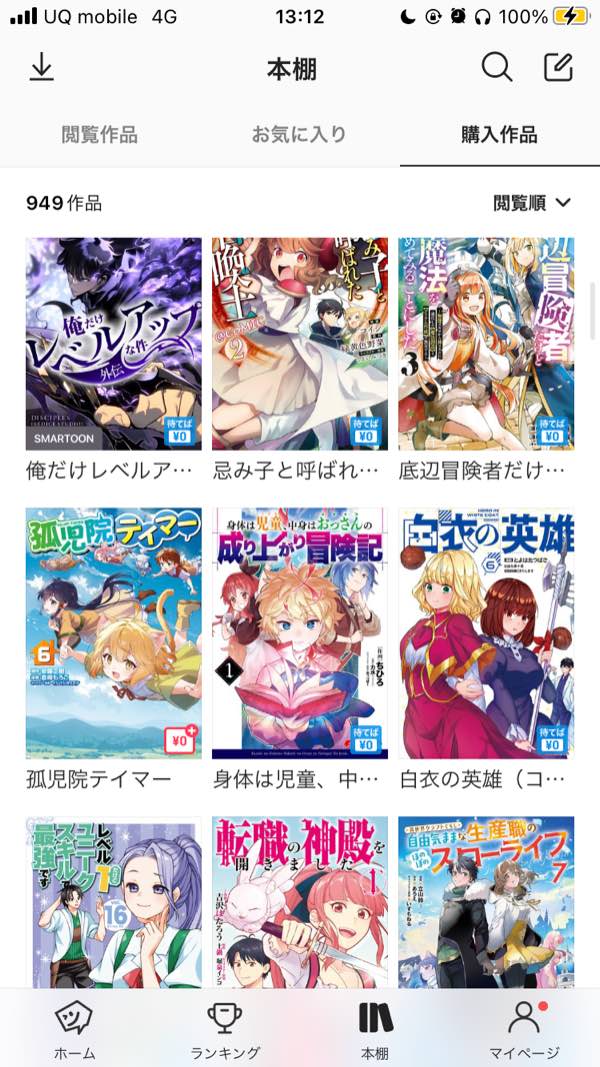Open the 生産職のスローライフ manga cover
The width and height of the screenshot is (600, 1067).
486,902
